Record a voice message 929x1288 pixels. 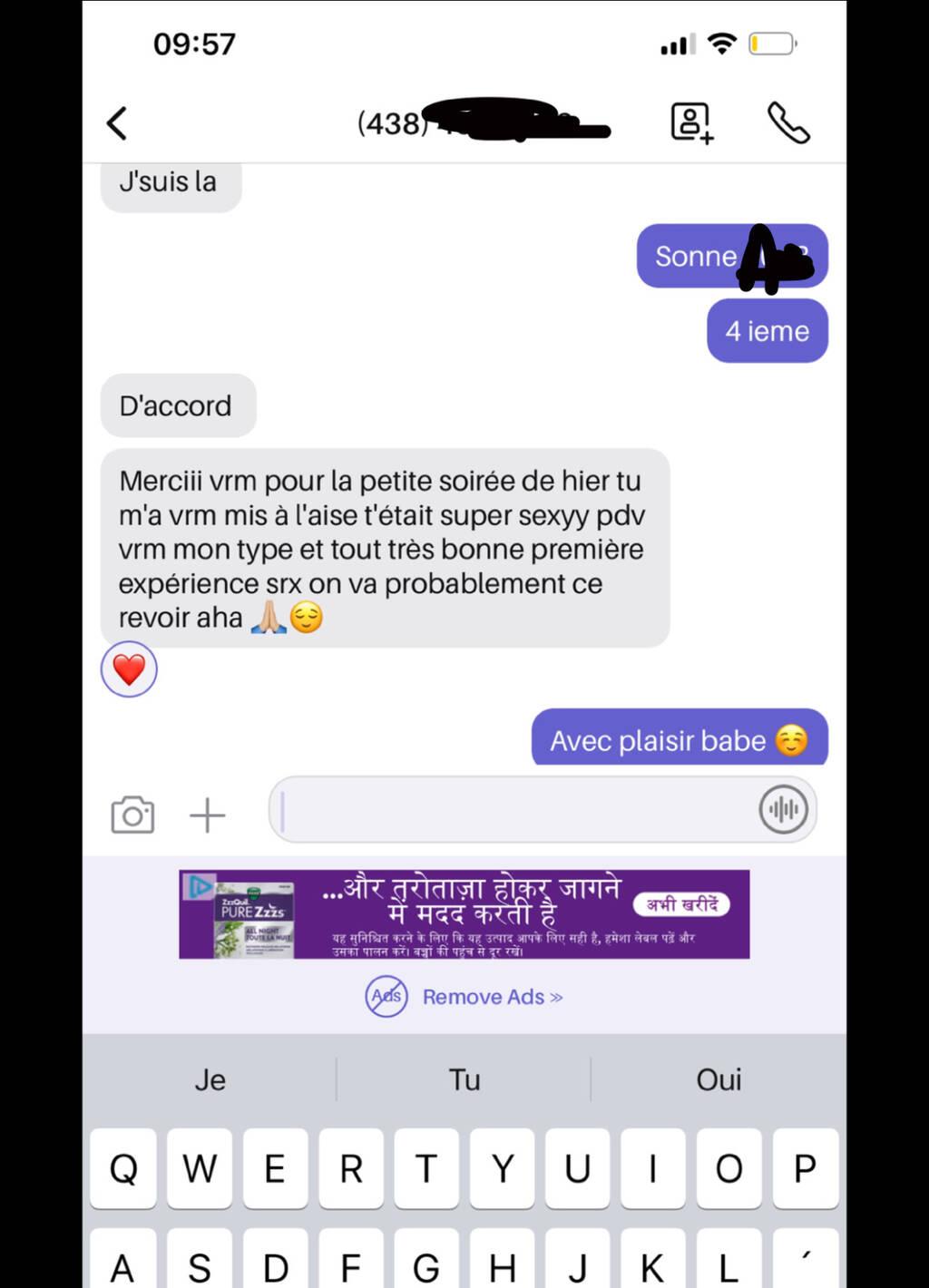pos(783,810)
